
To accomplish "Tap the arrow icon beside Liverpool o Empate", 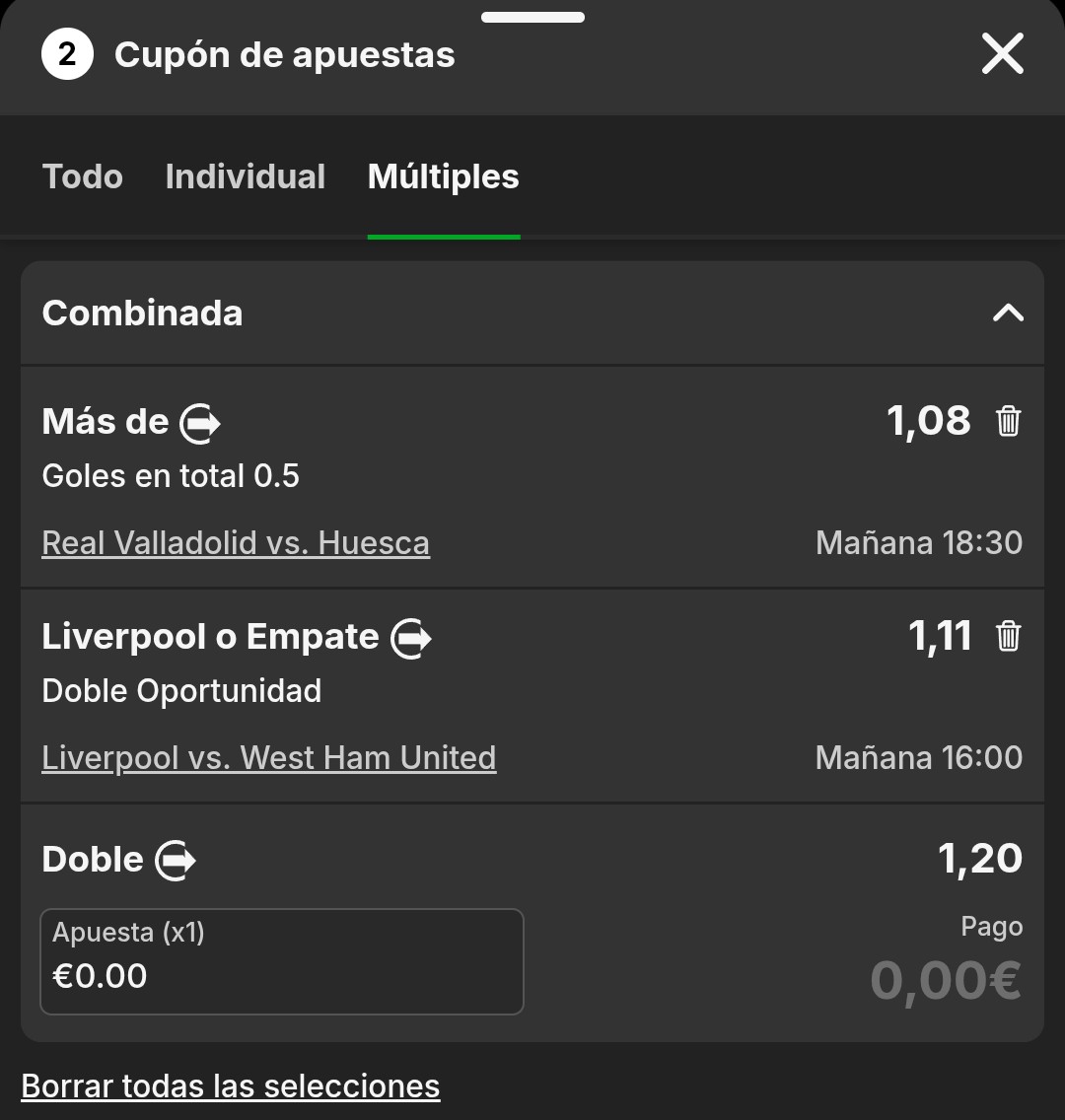I will pos(411,639).
